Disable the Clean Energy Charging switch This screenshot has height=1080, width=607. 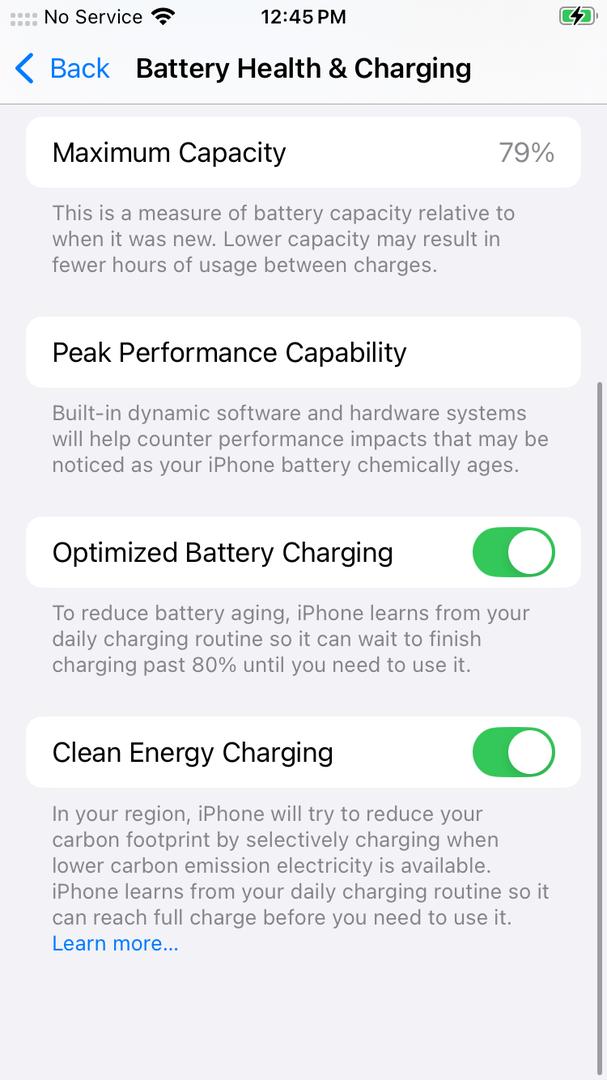coord(513,752)
